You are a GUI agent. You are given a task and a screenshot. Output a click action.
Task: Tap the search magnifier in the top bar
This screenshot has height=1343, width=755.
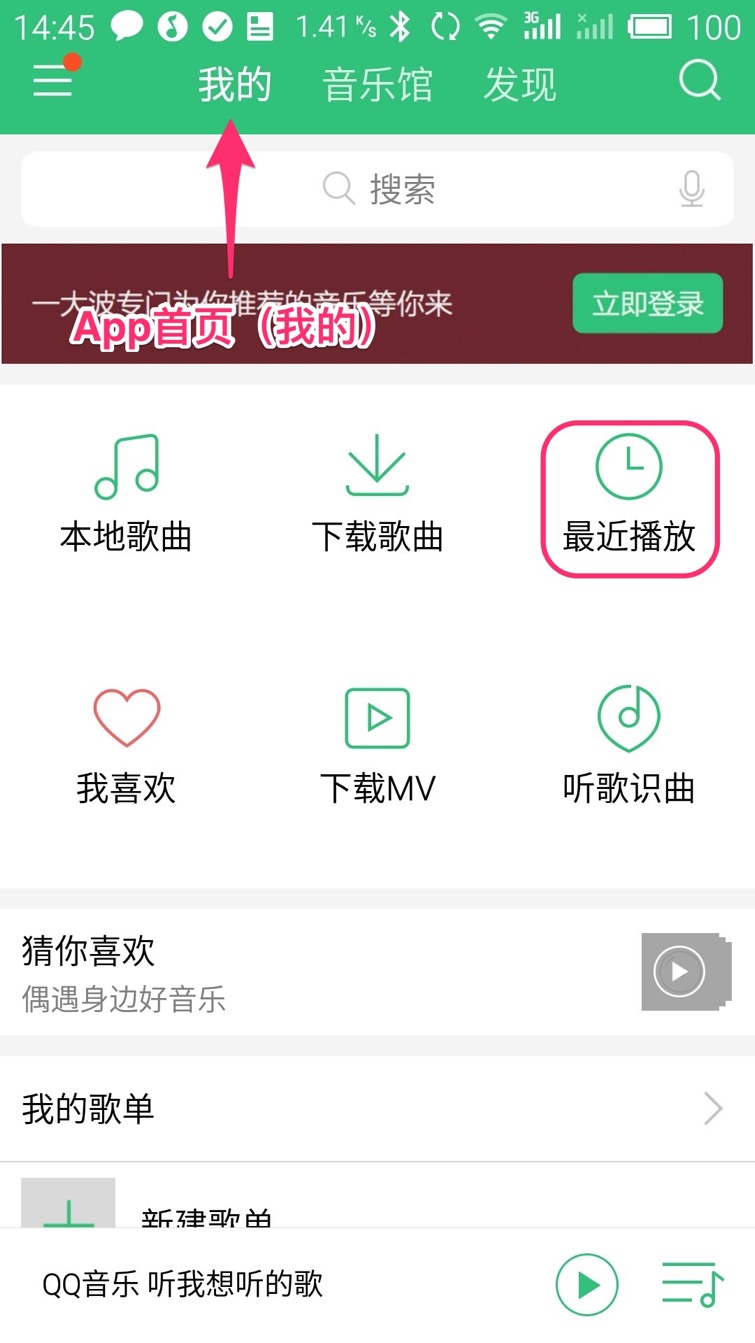click(x=699, y=80)
